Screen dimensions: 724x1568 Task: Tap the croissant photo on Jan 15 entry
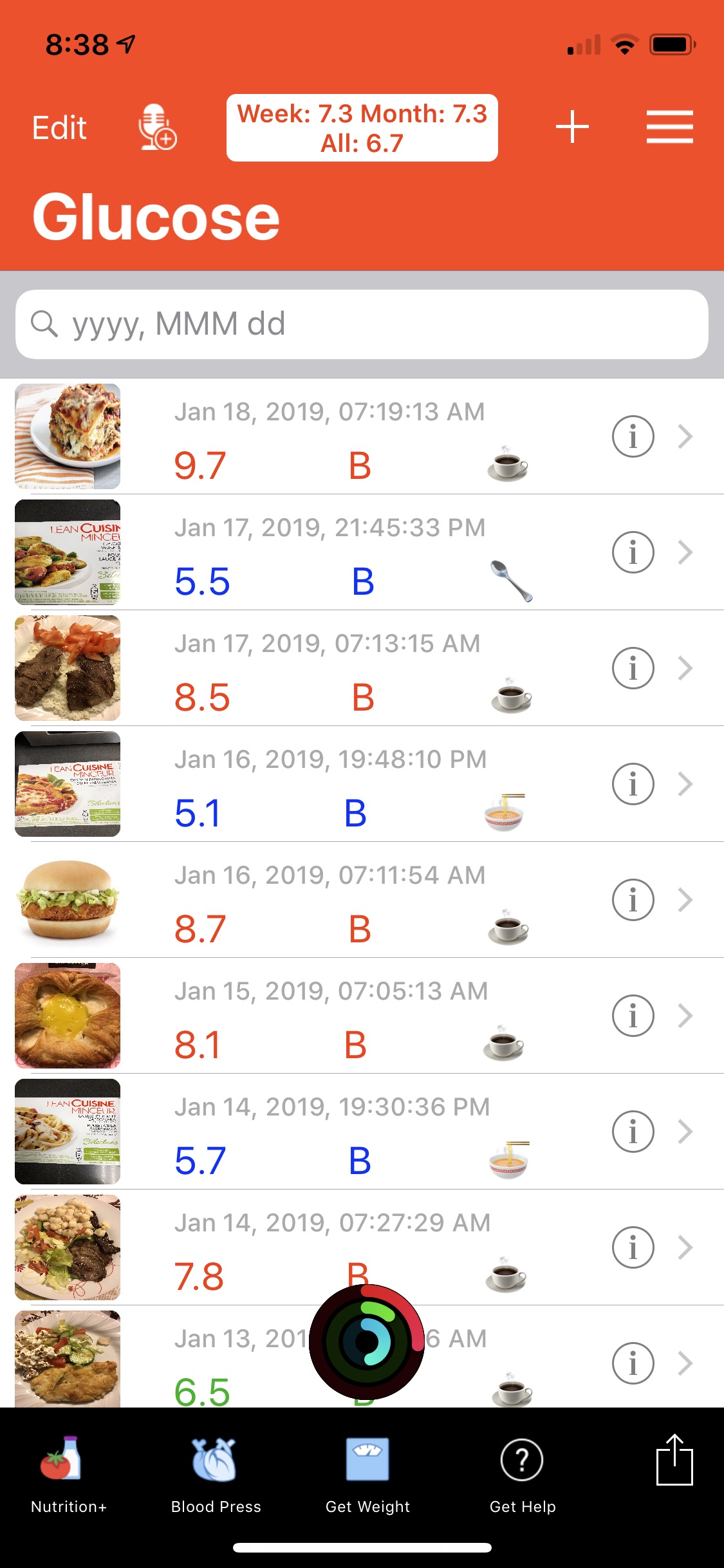[x=68, y=1016]
